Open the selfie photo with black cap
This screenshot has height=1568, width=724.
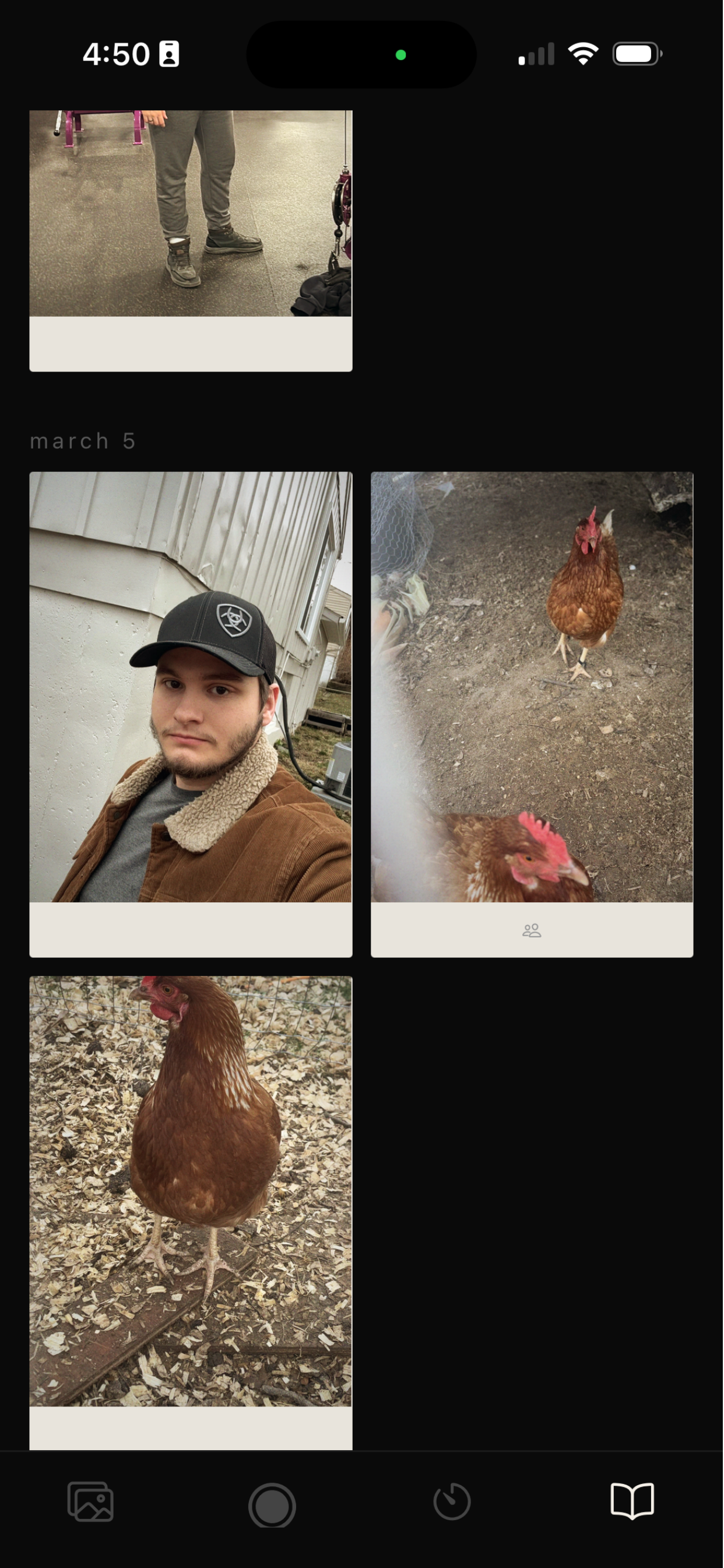tap(191, 687)
